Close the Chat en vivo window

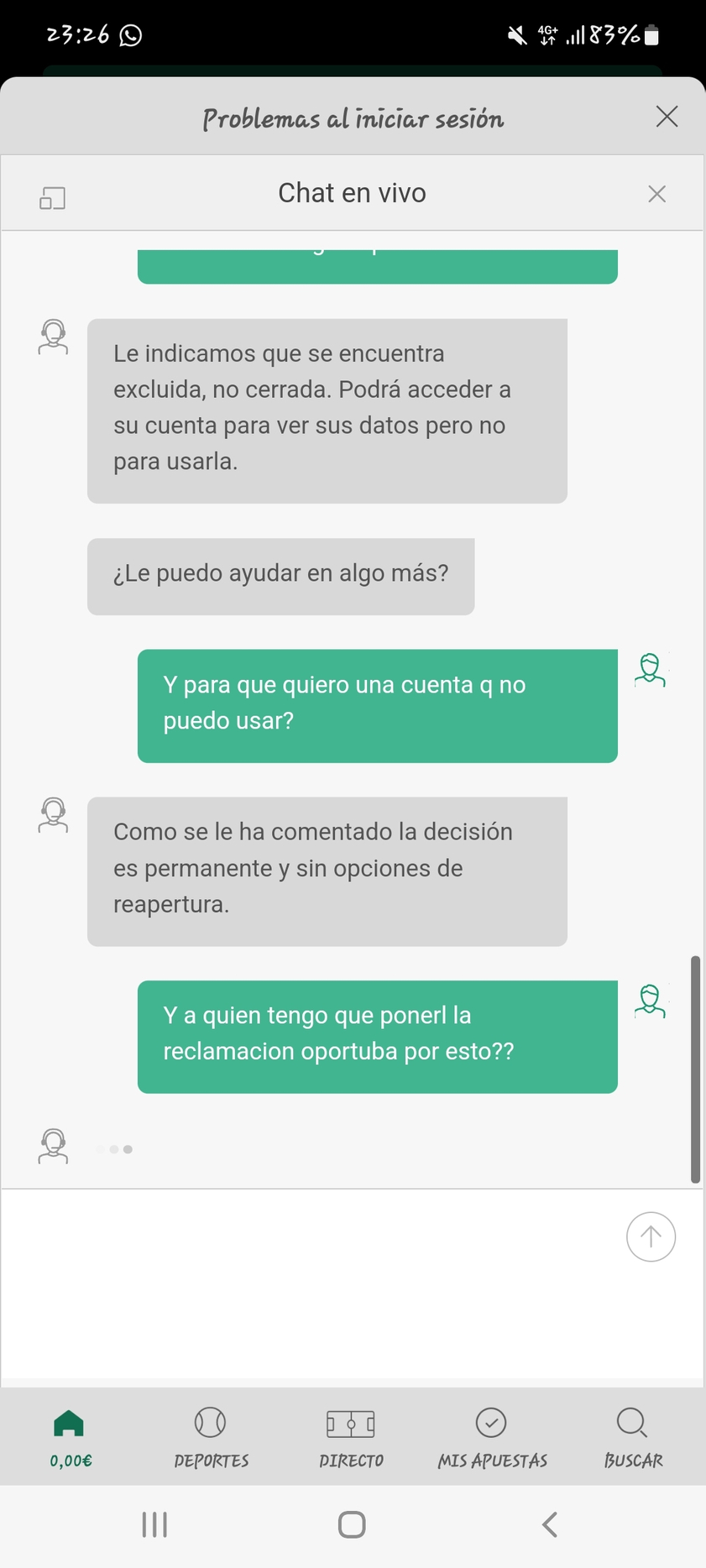[656, 194]
